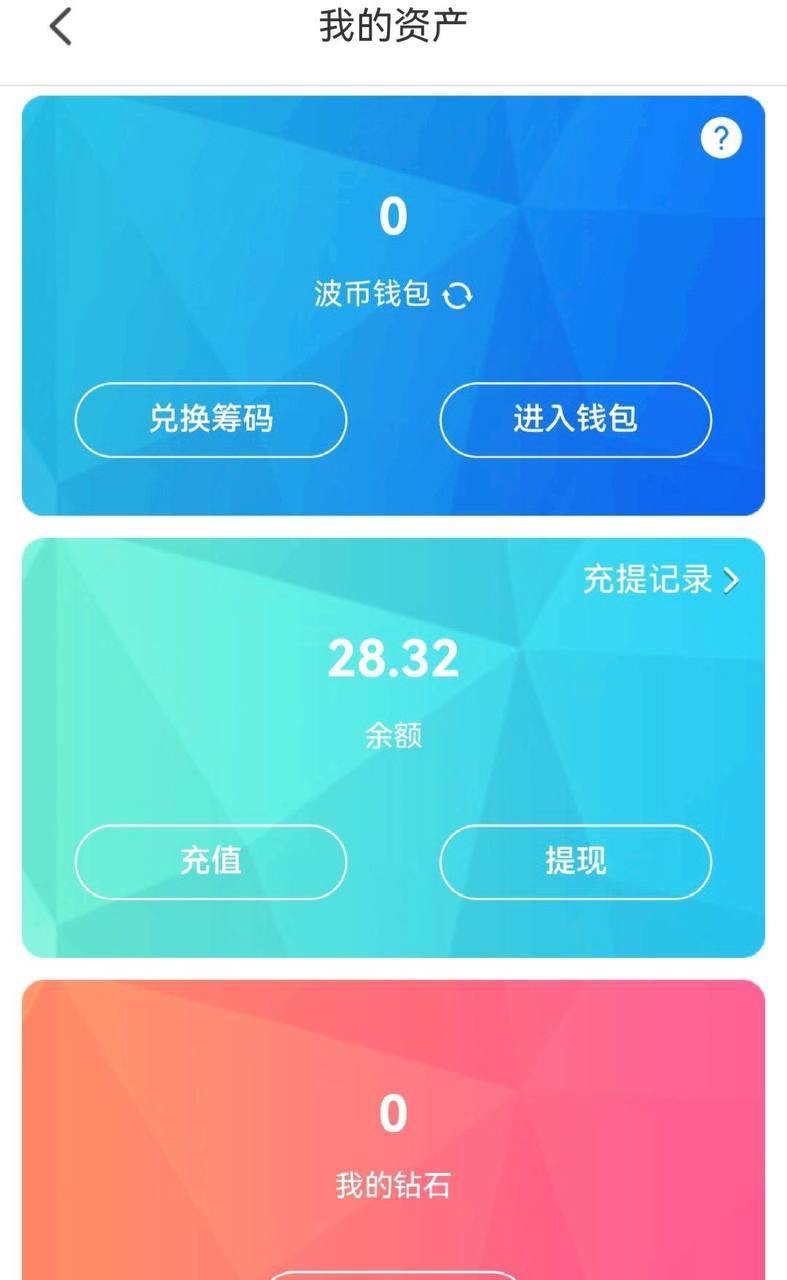Go back from 我的资产 page

point(60,27)
